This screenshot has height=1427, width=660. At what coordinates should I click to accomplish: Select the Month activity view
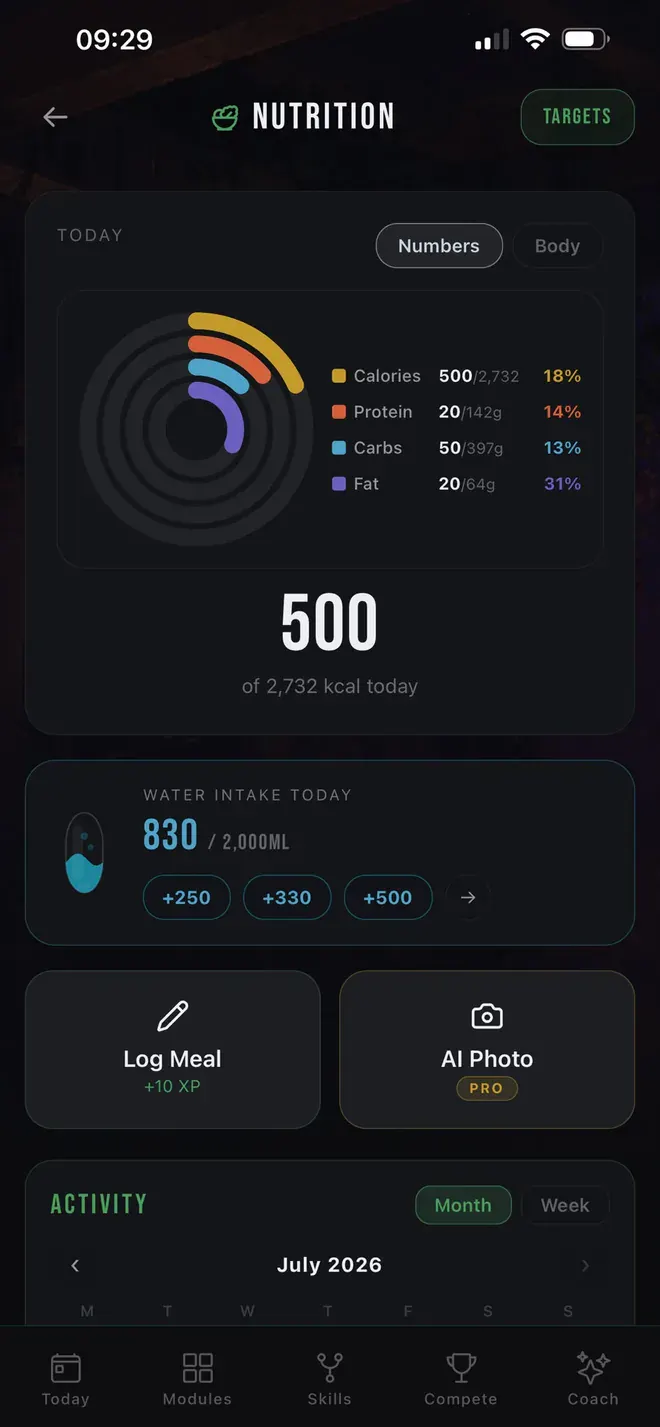pos(463,1205)
